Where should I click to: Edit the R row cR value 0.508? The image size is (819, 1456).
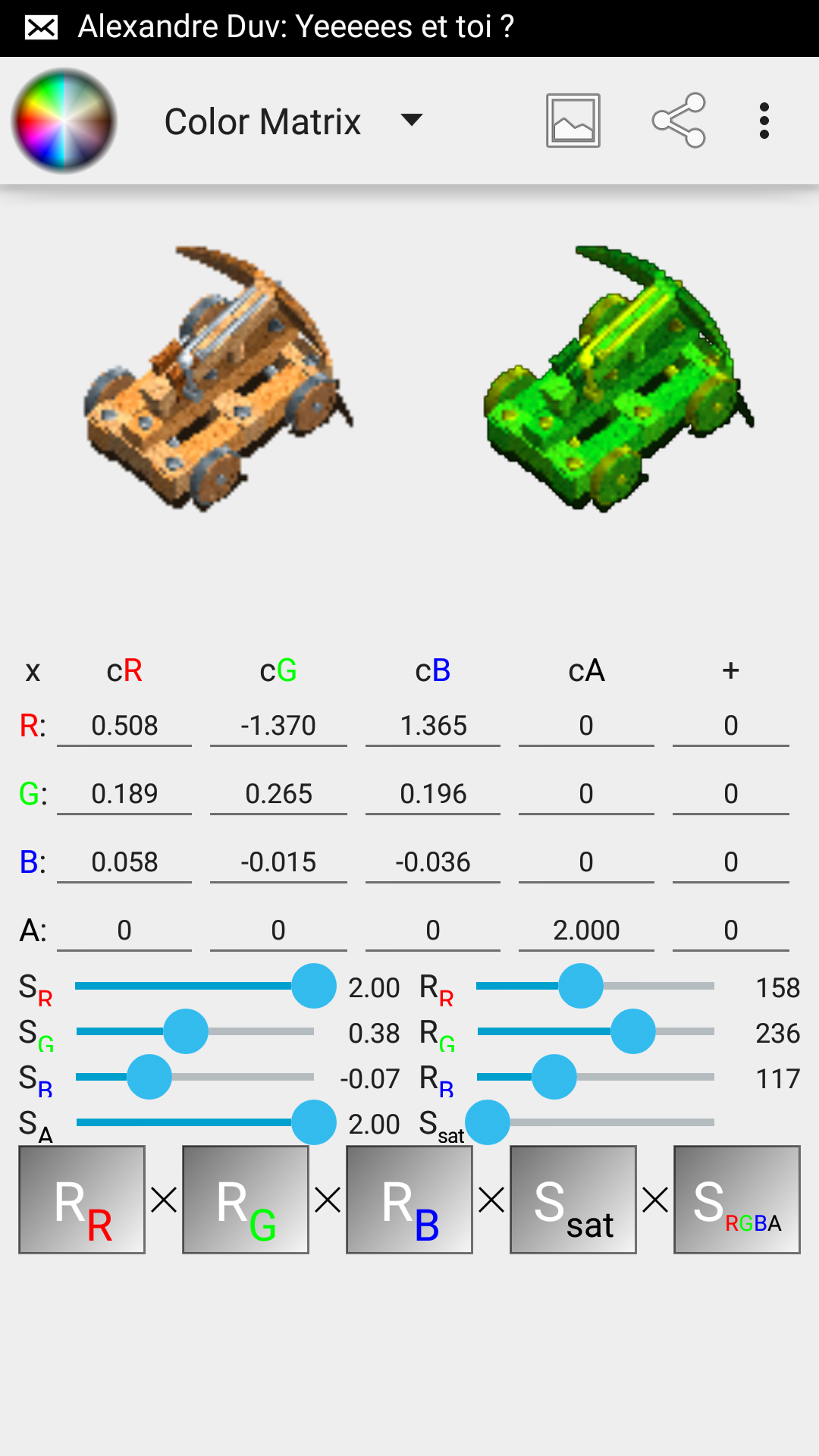pyautogui.click(x=124, y=726)
